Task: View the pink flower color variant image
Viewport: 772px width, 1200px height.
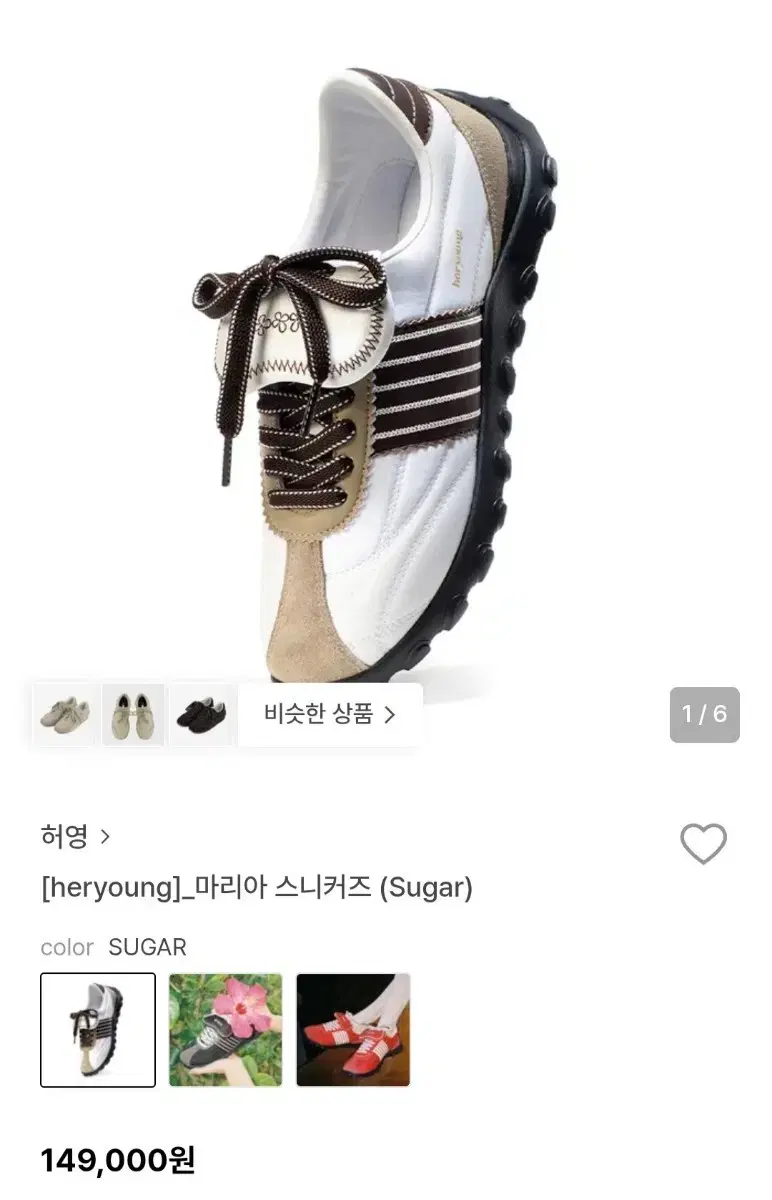Action: point(225,1031)
